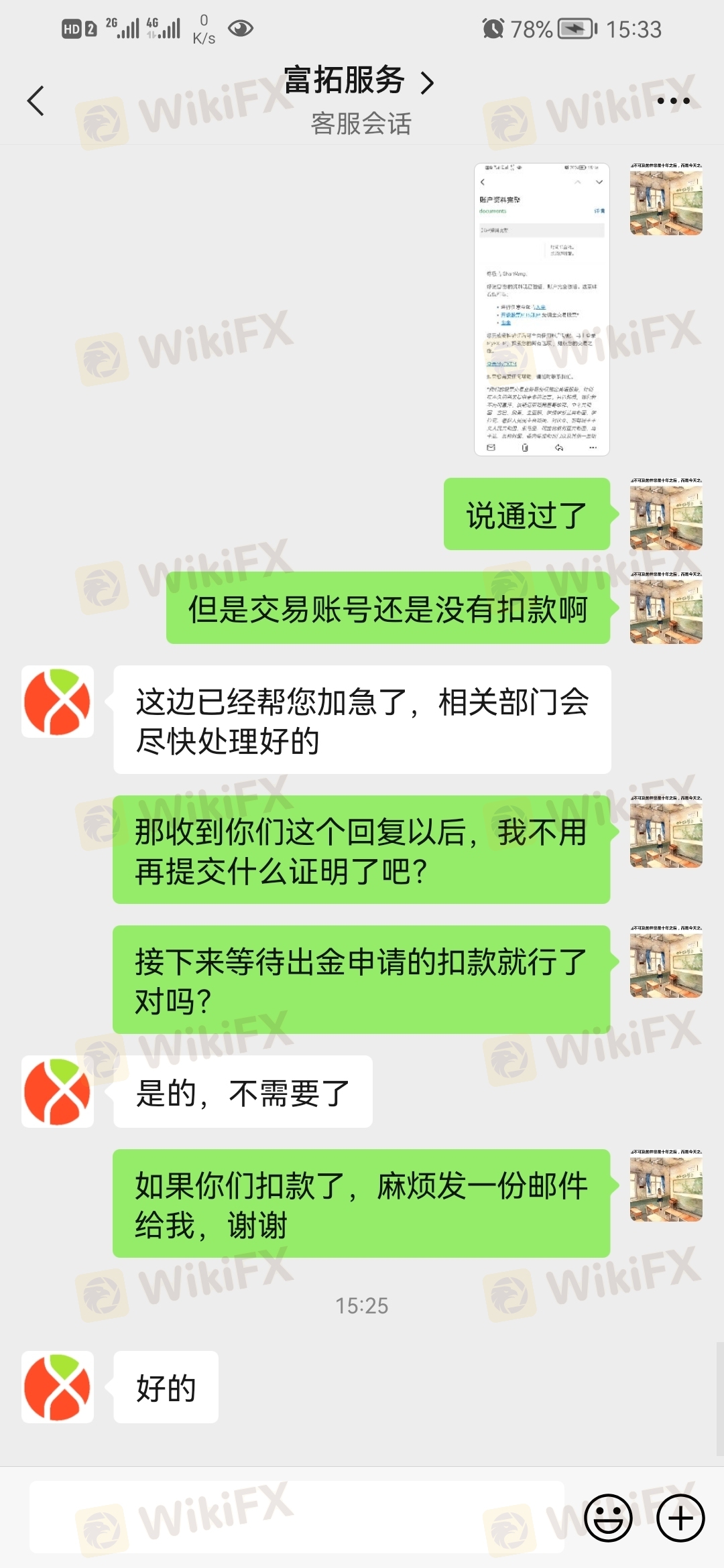The image size is (724, 1568).
Task: Go back from the 富拓服务 chat
Action: (x=36, y=101)
